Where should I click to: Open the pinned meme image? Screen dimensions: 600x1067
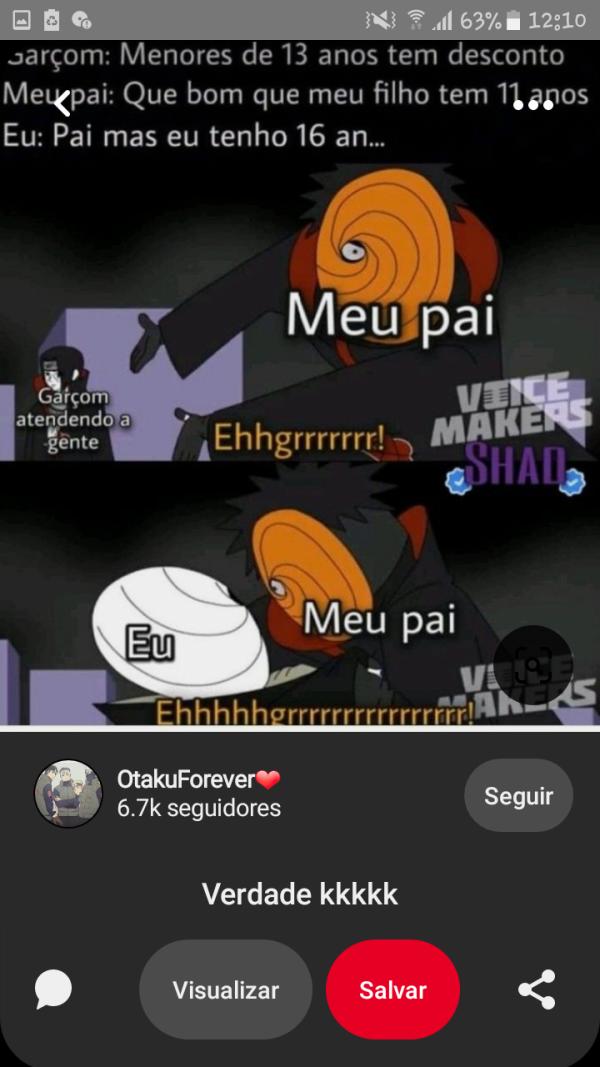tap(300, 400)
